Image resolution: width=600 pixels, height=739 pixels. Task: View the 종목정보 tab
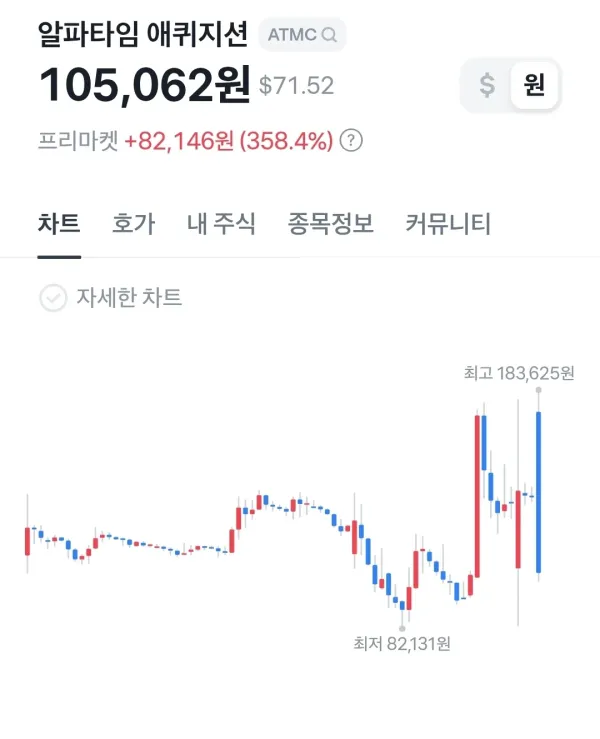coord(330,223)
